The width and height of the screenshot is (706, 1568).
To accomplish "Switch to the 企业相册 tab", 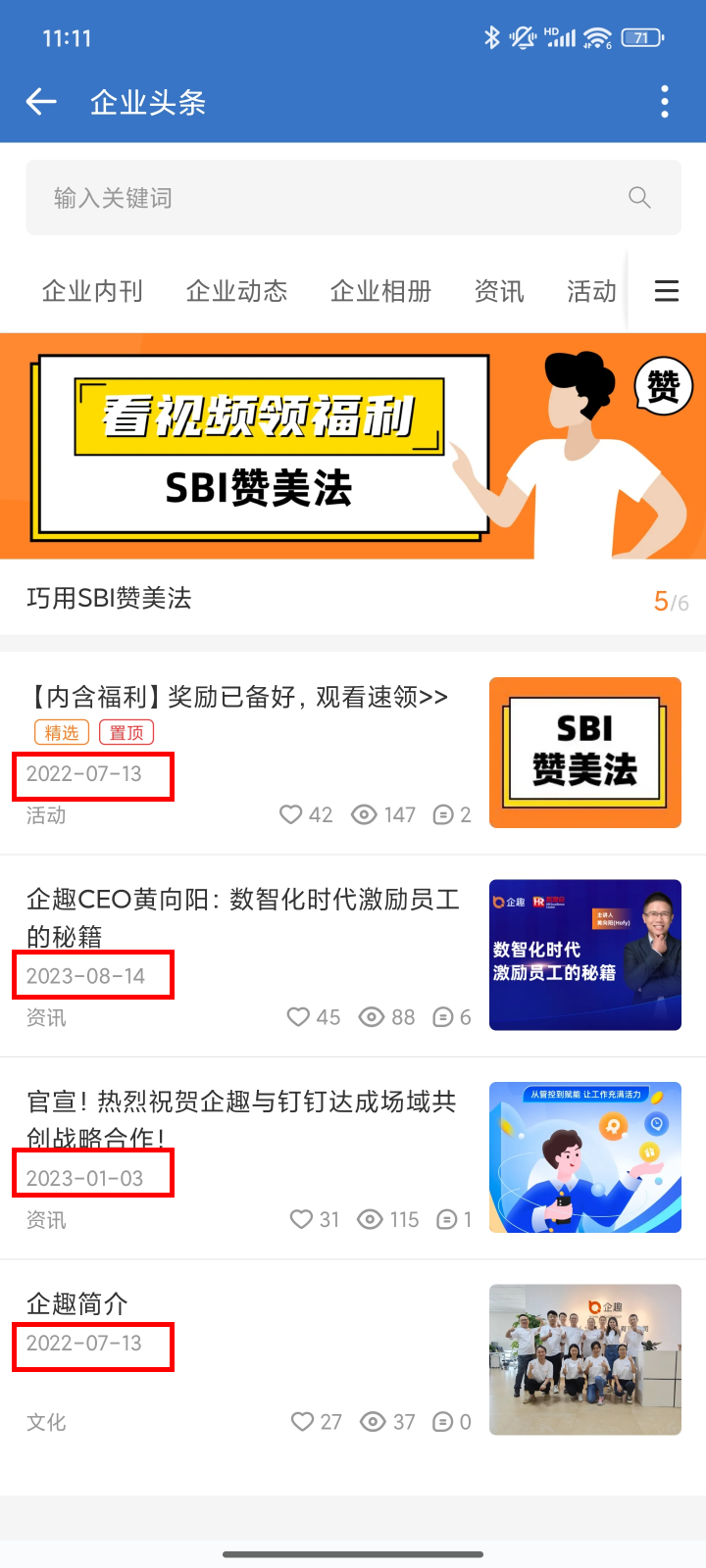I will point(380,291).
